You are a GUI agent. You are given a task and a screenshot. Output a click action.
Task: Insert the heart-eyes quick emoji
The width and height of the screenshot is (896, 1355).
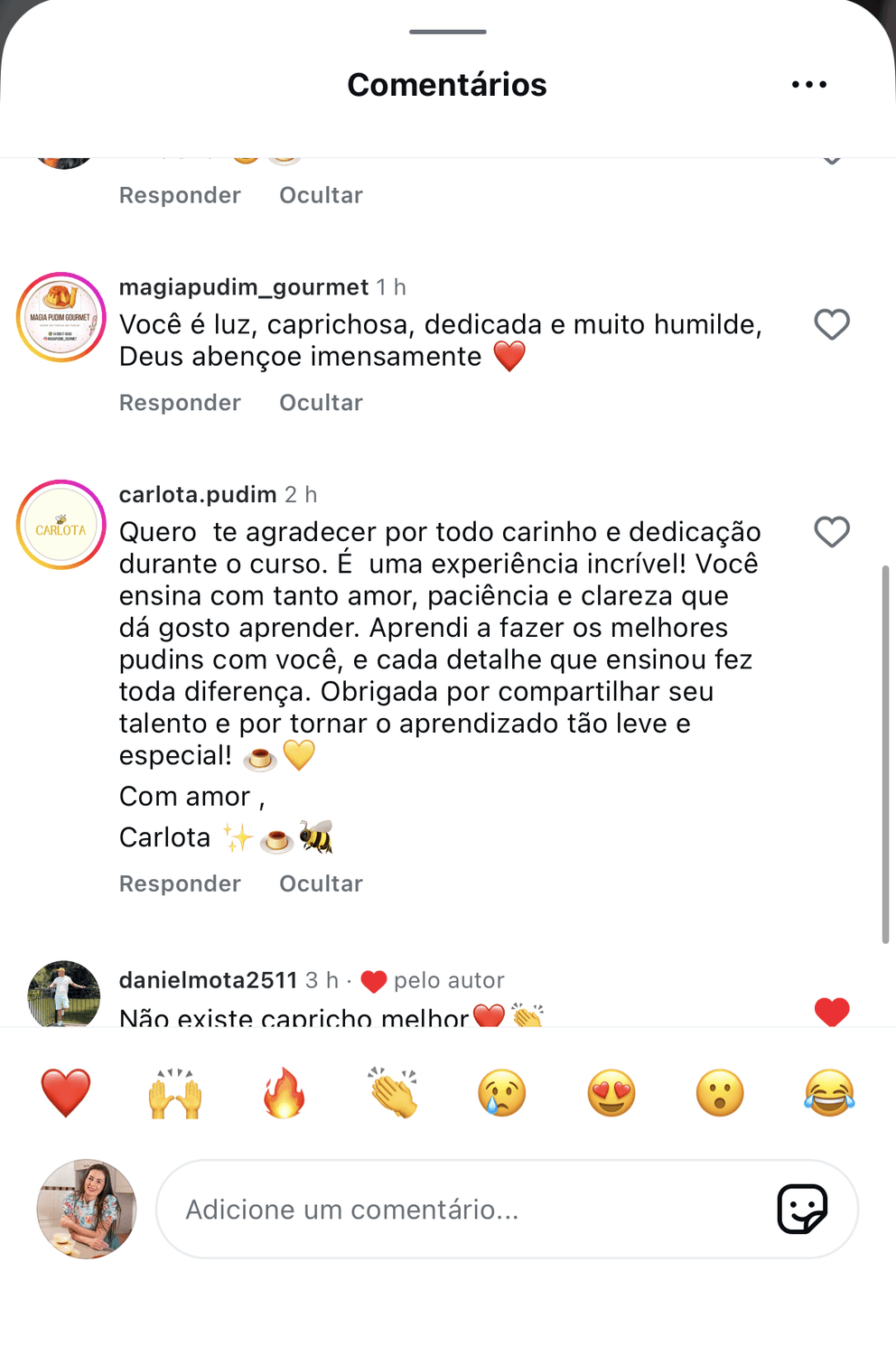click(611, 1092)
